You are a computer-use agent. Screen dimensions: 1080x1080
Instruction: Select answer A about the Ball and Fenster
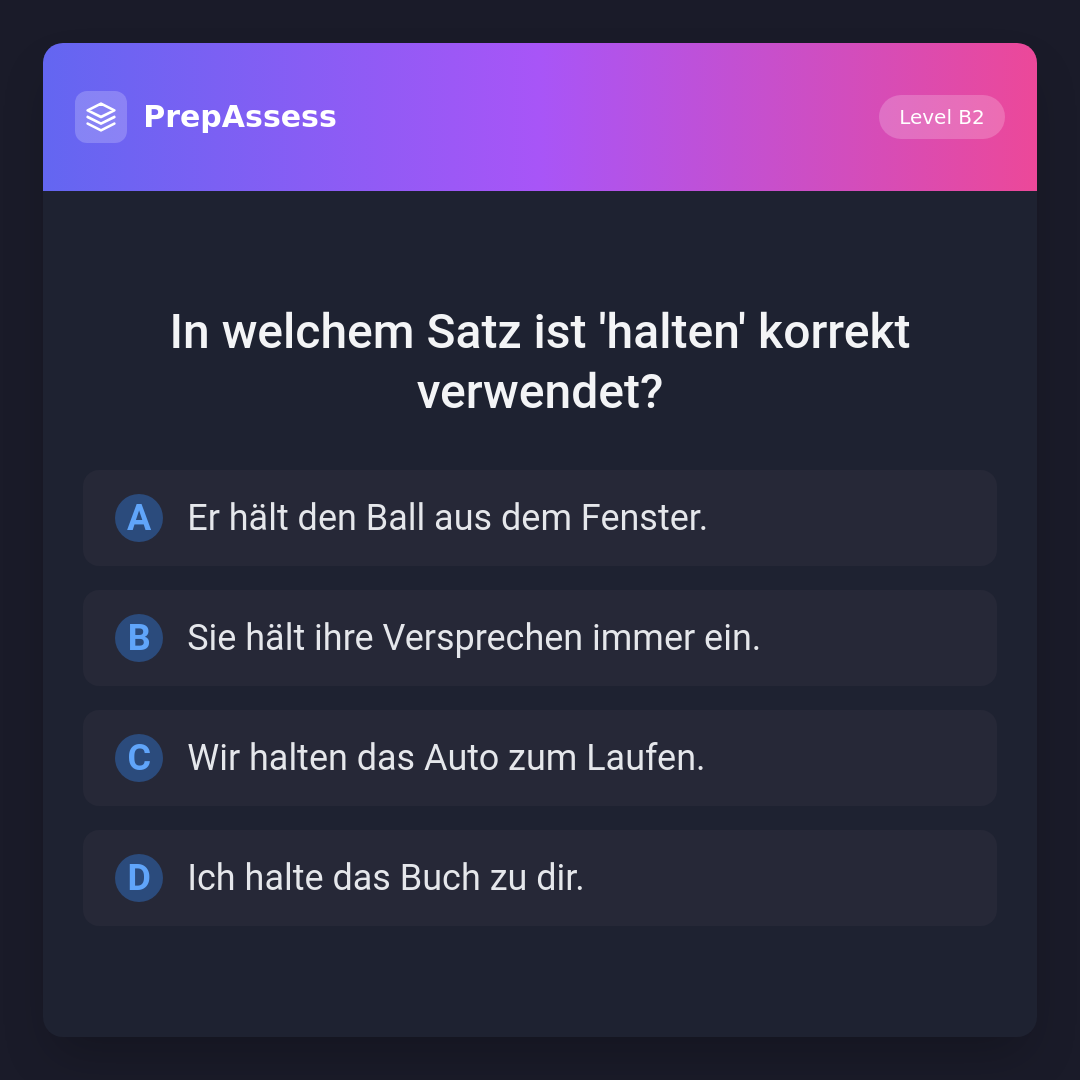coord(540,518)
